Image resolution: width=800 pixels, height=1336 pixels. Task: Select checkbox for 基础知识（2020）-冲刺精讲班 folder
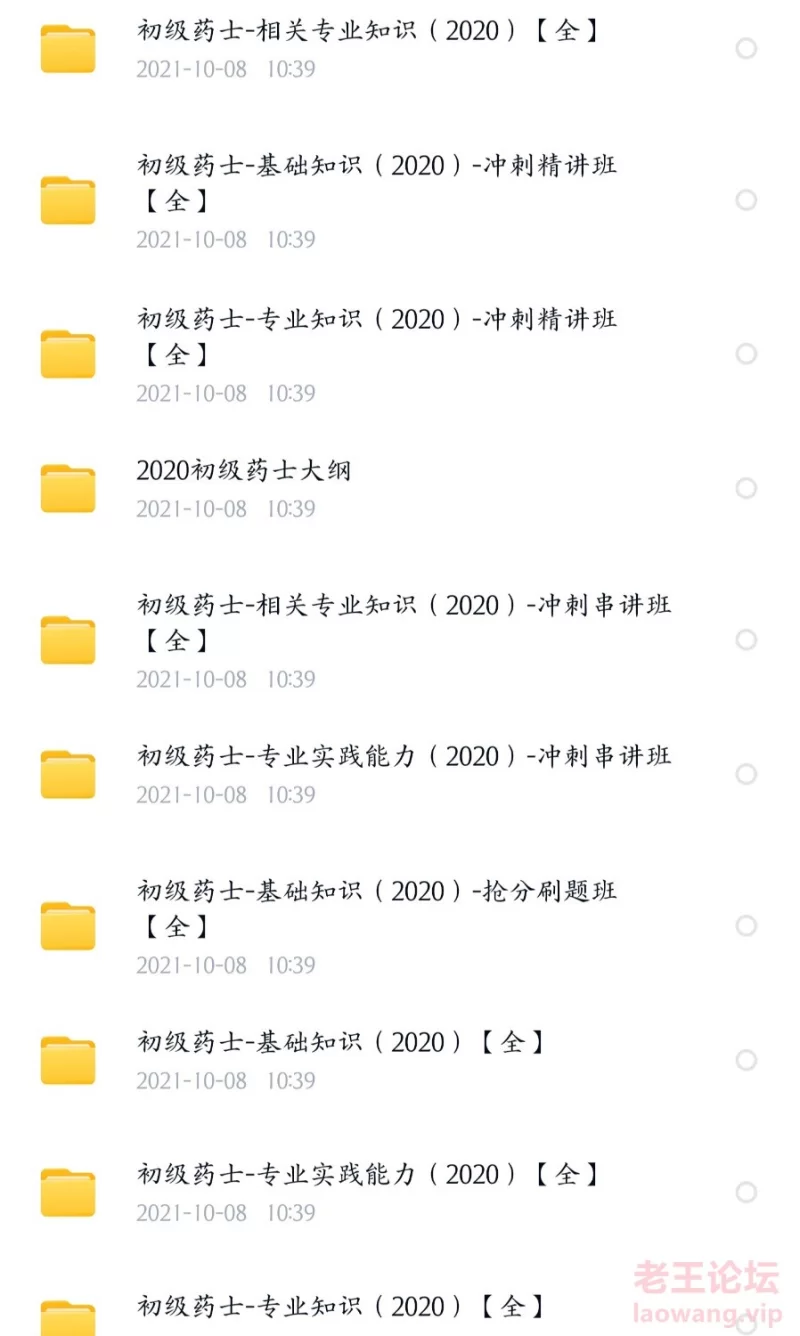pos(746,200)
